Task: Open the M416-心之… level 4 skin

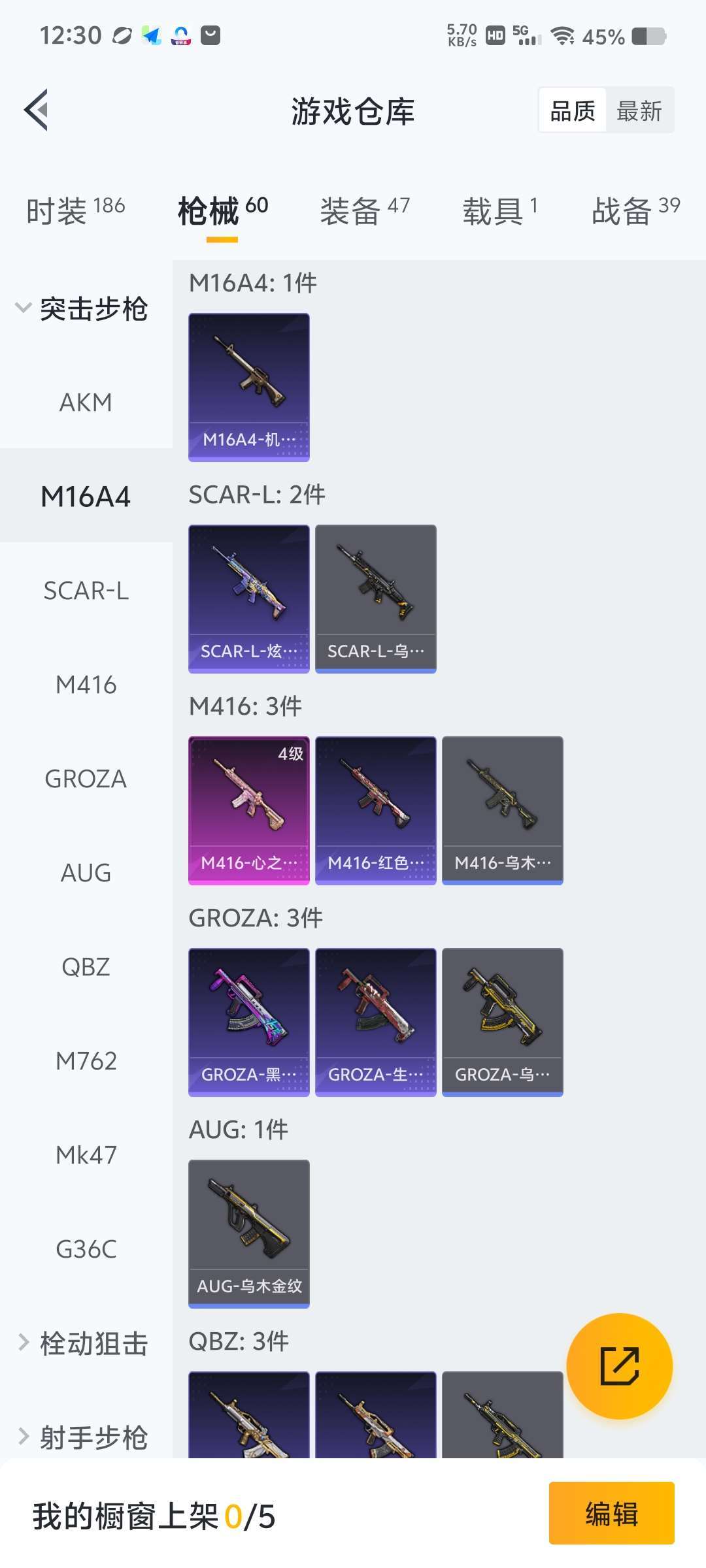Action: point(248,810)
